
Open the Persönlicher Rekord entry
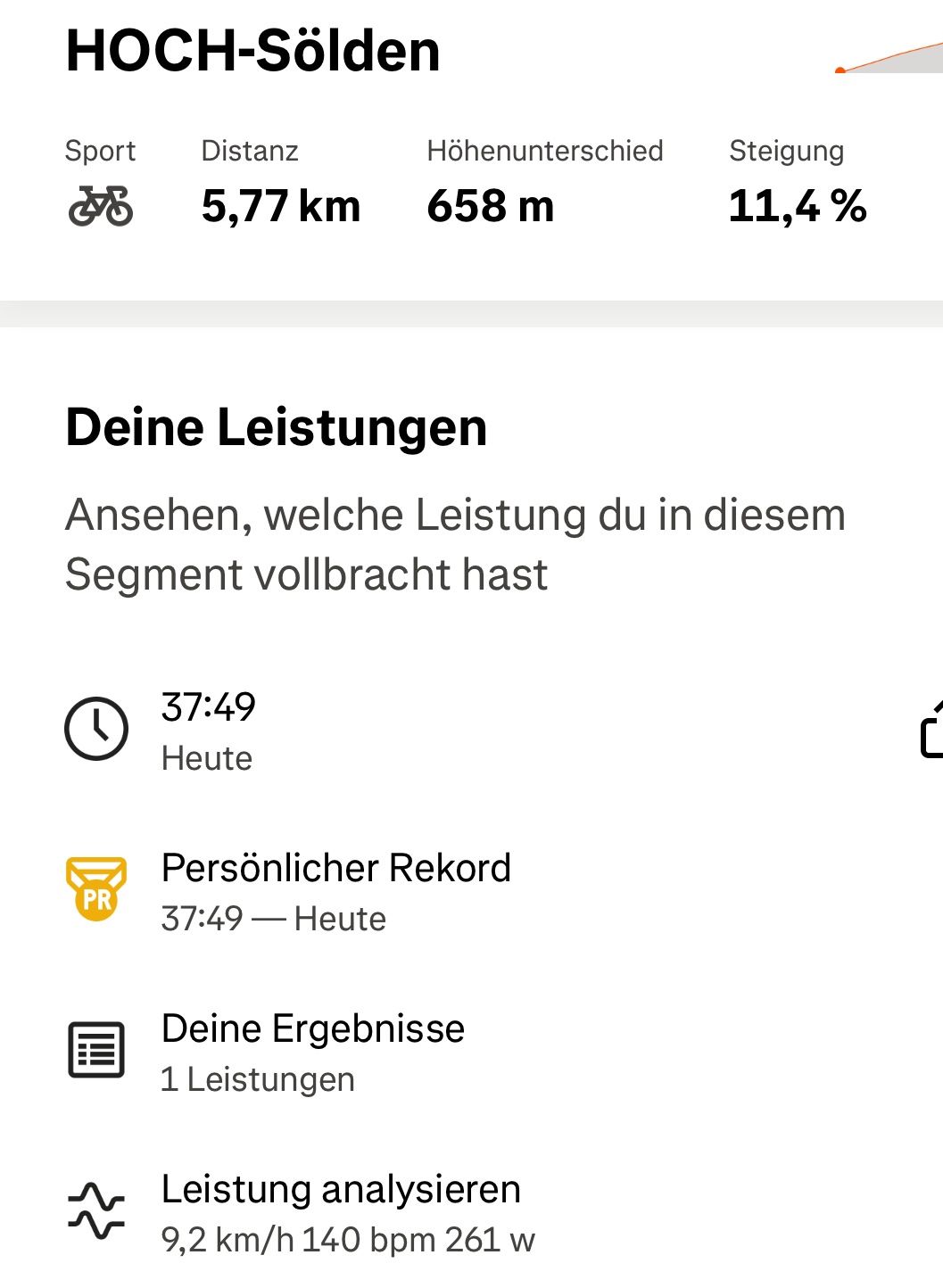click(x=335, y=891)
